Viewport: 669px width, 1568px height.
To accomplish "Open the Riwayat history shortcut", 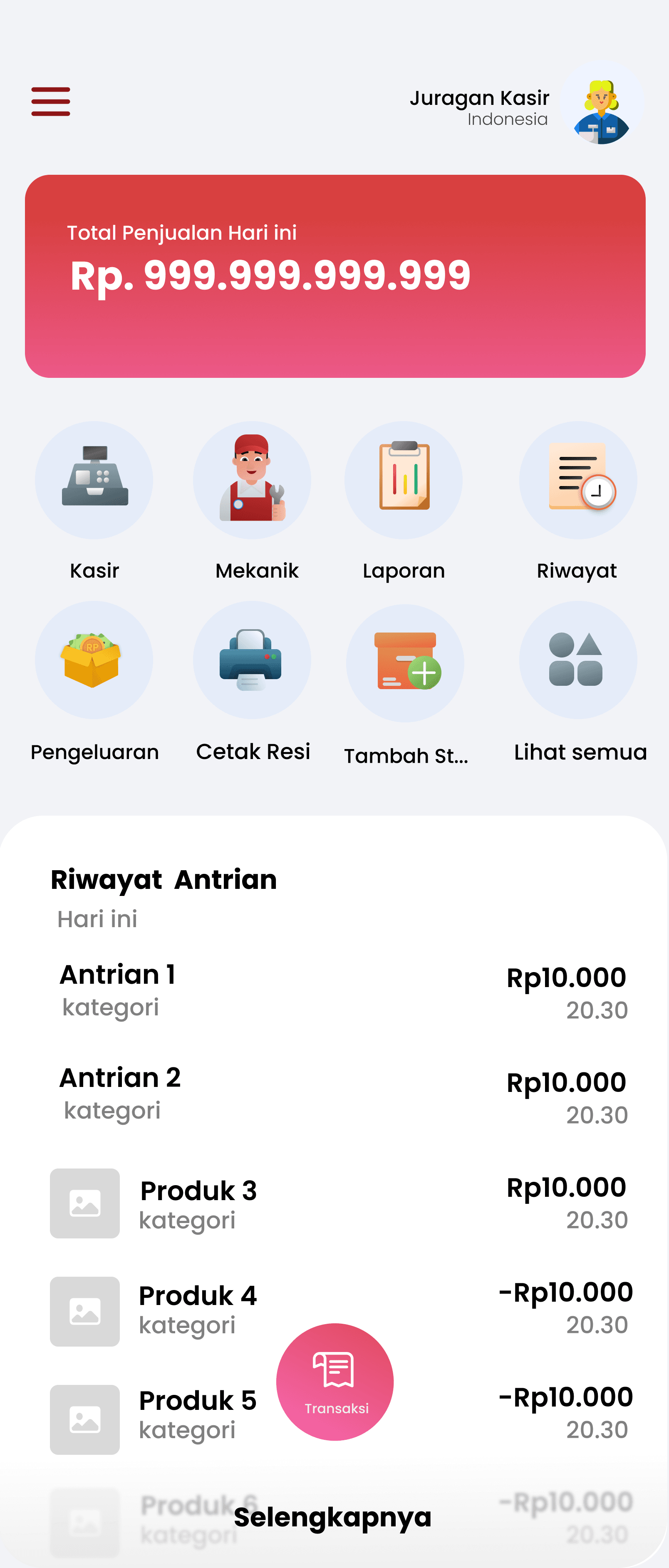I will point(578,480).
